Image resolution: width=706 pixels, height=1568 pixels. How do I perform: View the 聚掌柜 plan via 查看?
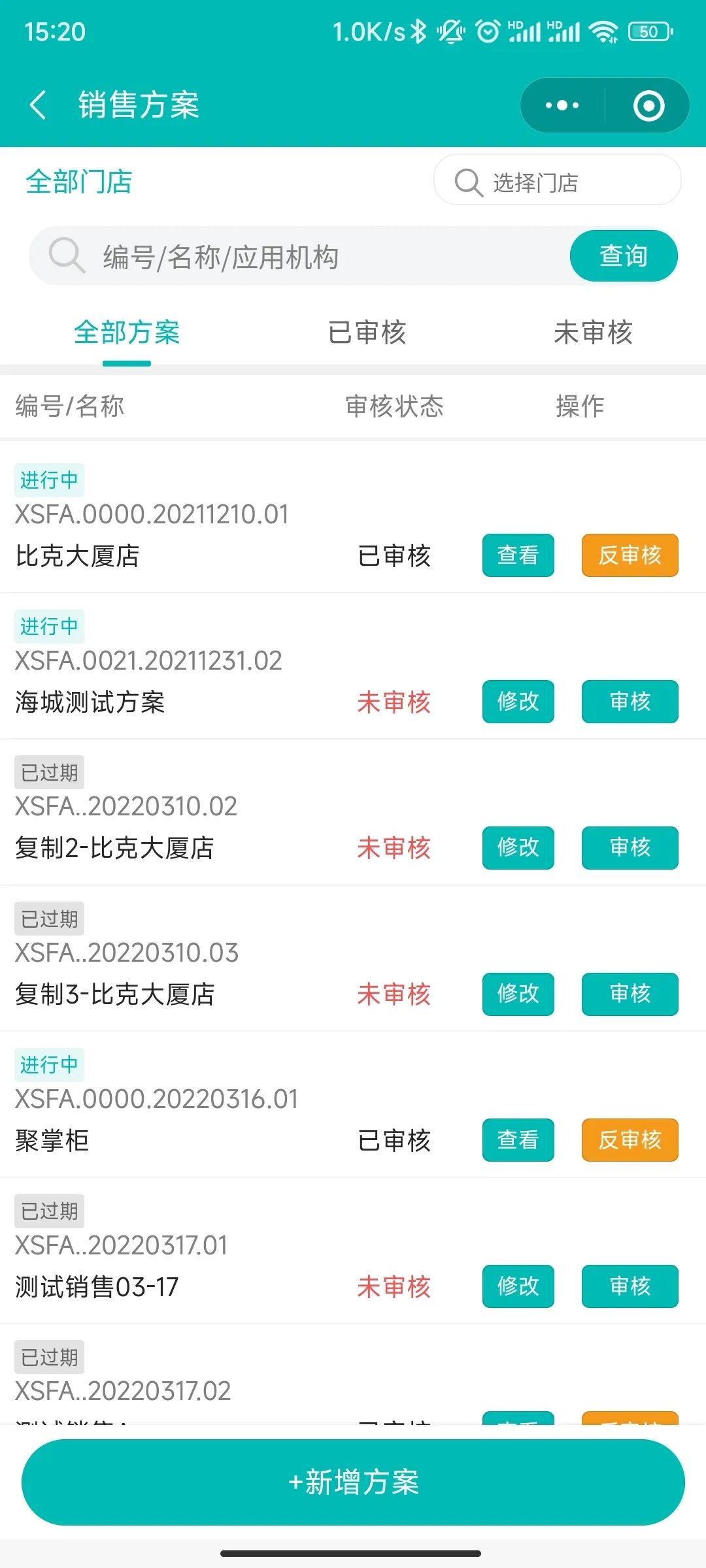click(518, 1140)
